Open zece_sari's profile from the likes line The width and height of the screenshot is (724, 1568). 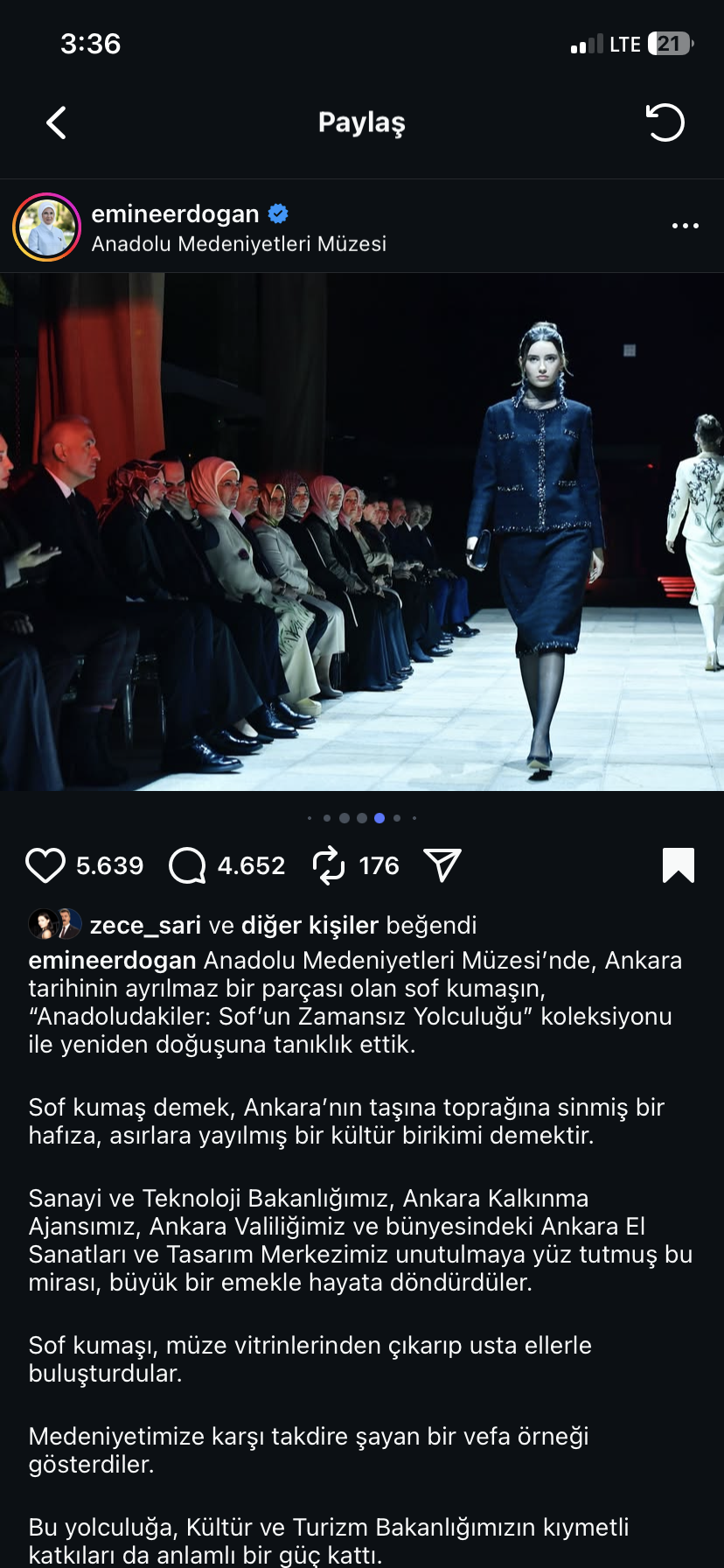(x=145, y=925)
